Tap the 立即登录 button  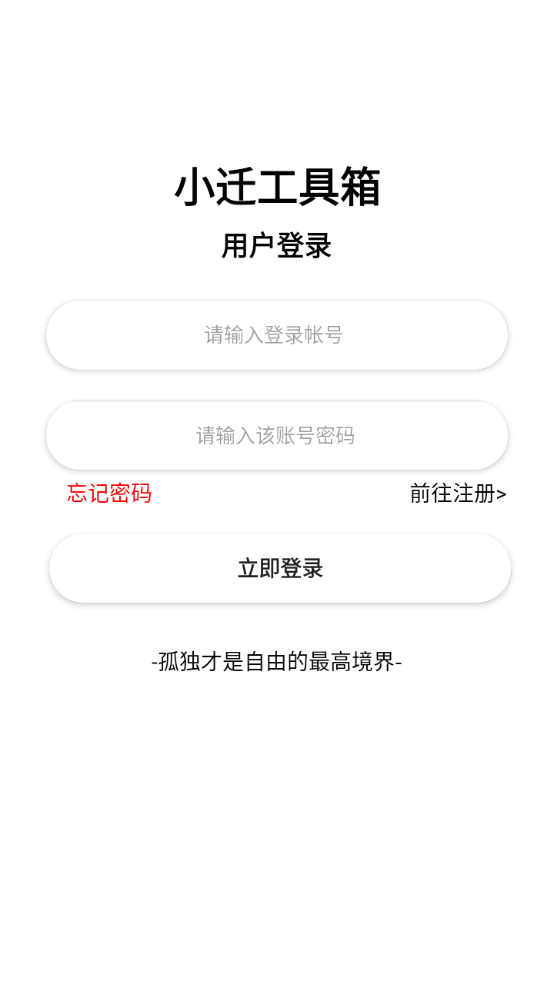pyautogui.click(x=280, y=569)
